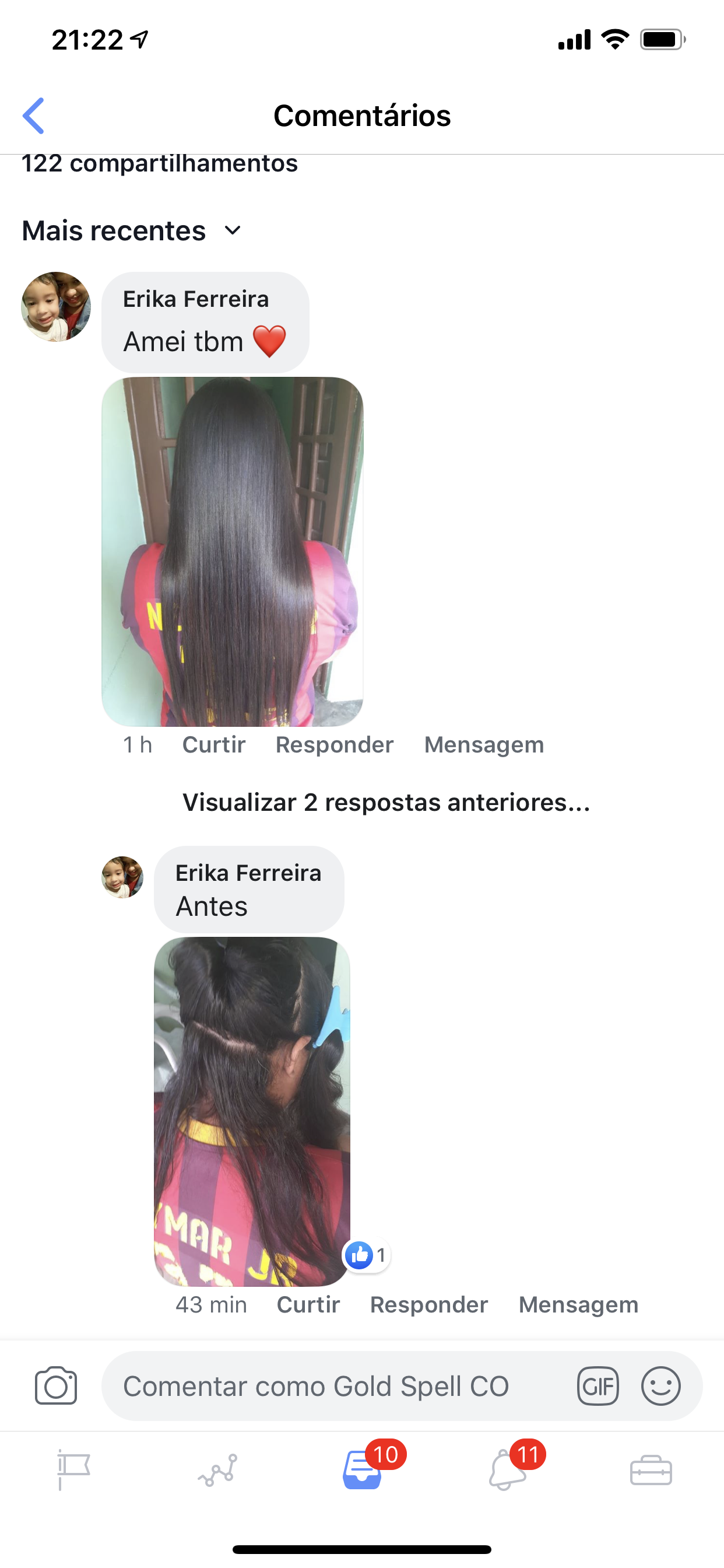The height and width of the screenshot is (1568, 724).
Task: Switch to the page flag tab
Action: [x=73, y=1470]
